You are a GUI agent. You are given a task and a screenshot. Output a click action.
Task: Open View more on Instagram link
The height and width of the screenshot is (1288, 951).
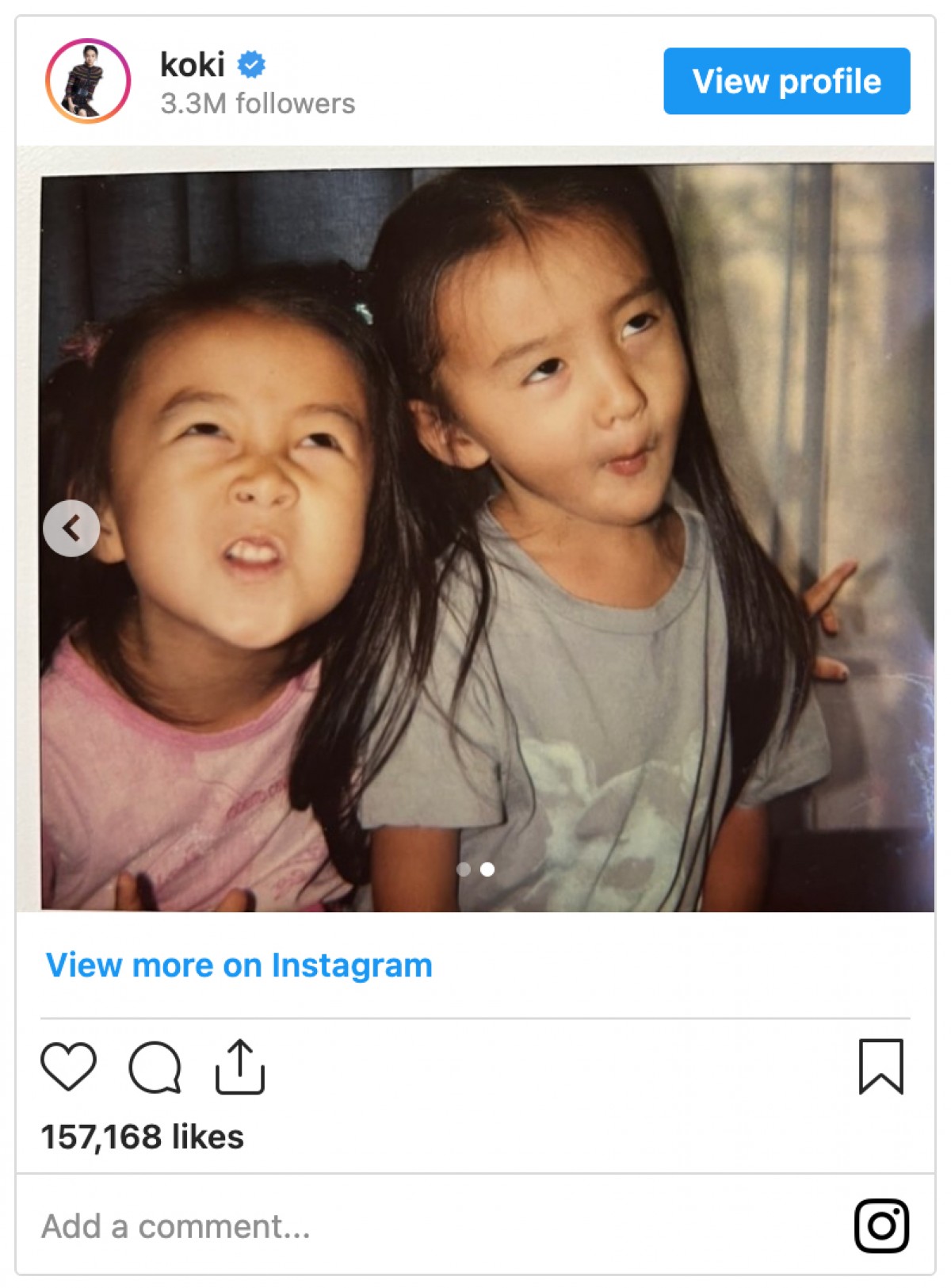239,965
